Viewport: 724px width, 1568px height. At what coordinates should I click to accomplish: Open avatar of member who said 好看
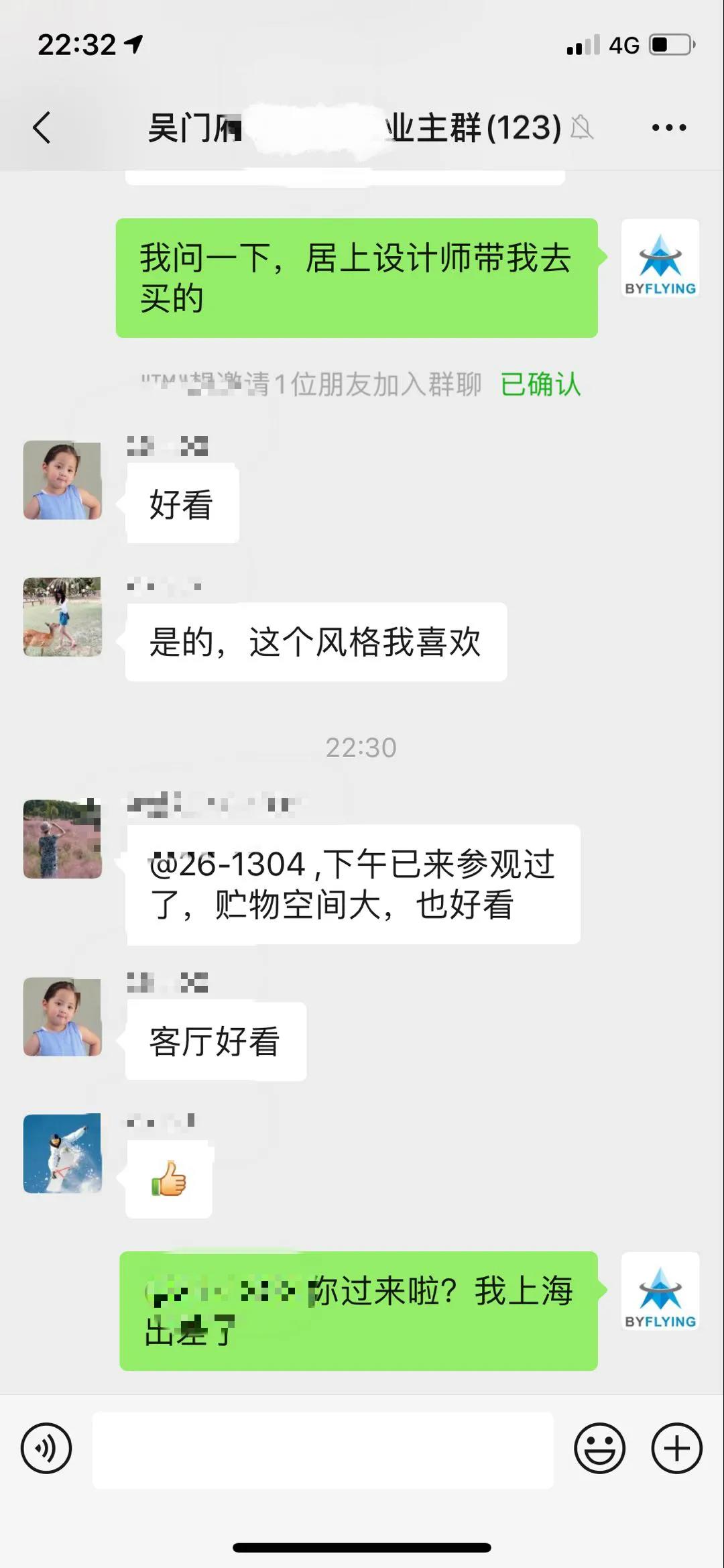62,480
